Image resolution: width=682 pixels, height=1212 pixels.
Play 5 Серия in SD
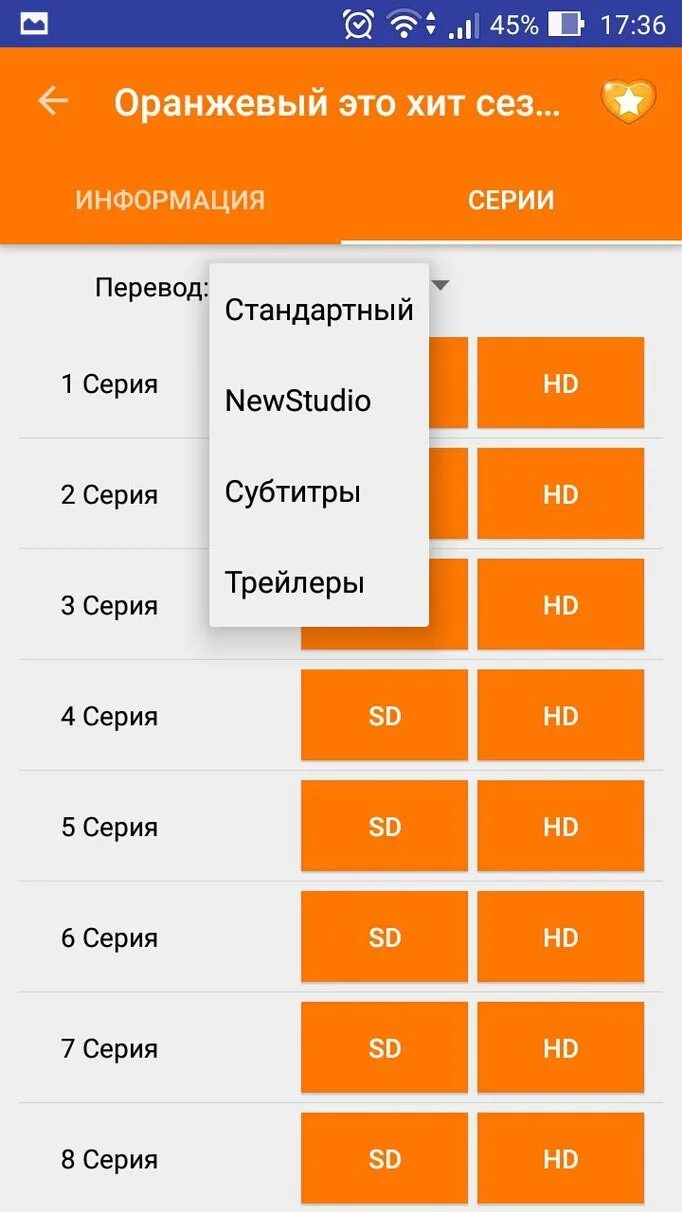pyautogui.click(x=384, y=827)
